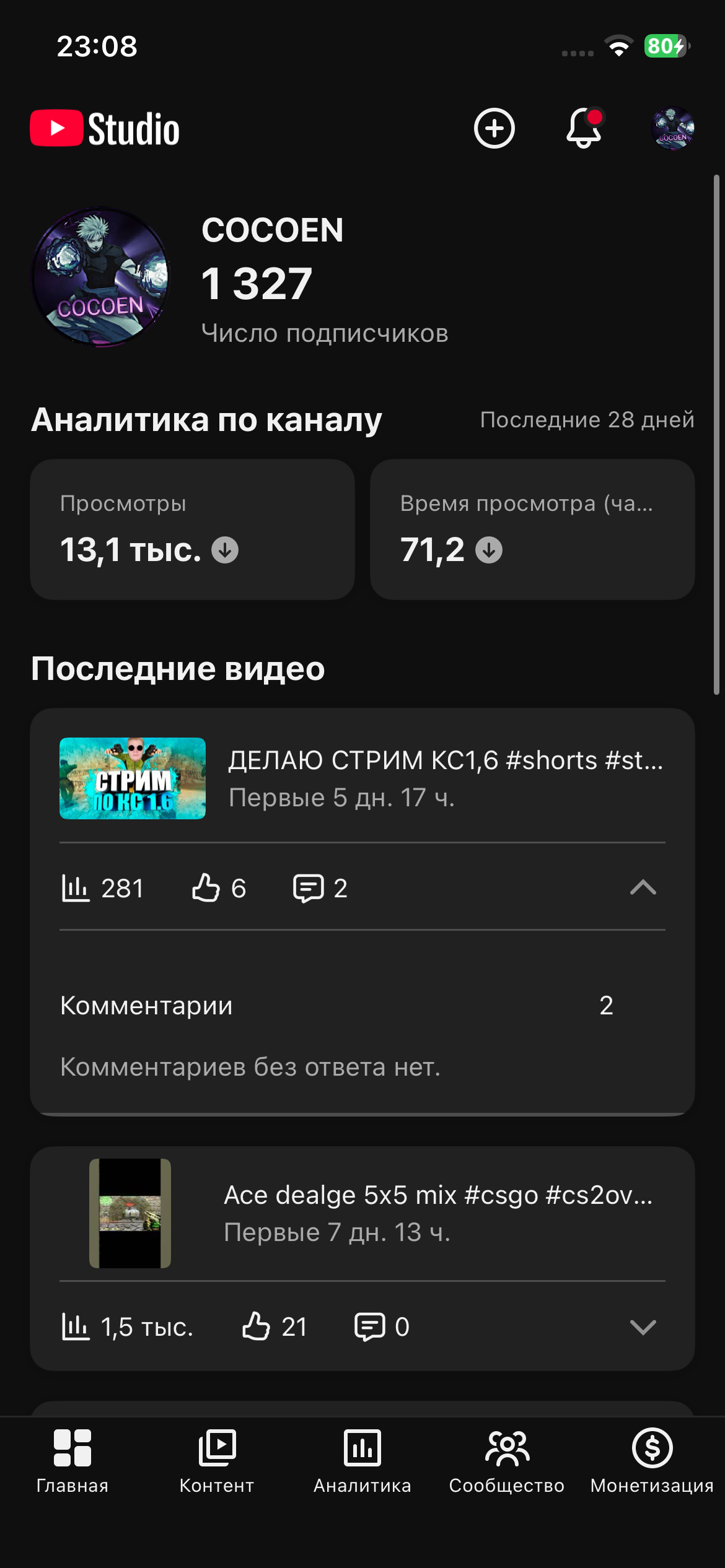Select the Монетизация tab
The width and height of the screenshot is (725, 1568).
tap(652, 1460)
